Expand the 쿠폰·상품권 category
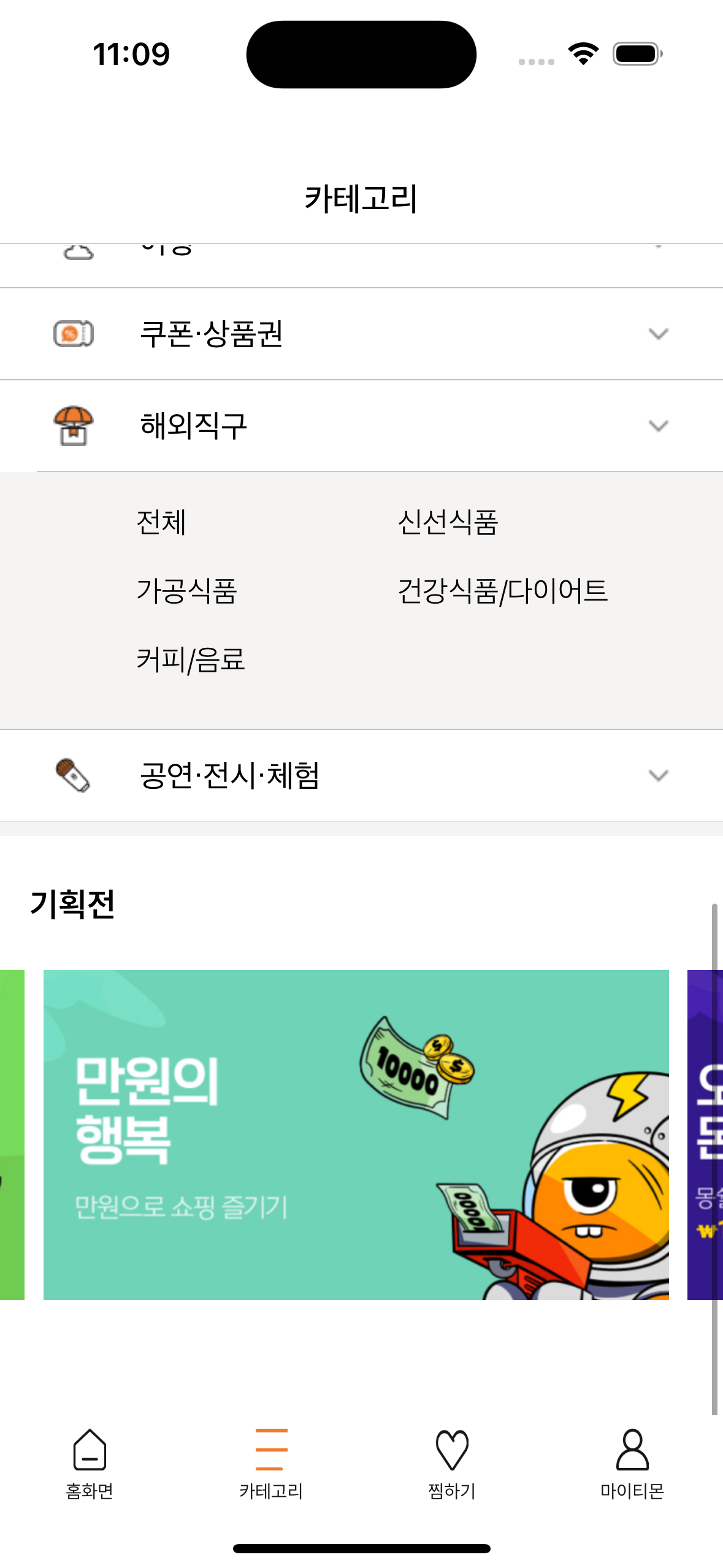The width and height of the screenshot is (723, 1568). 361,334
